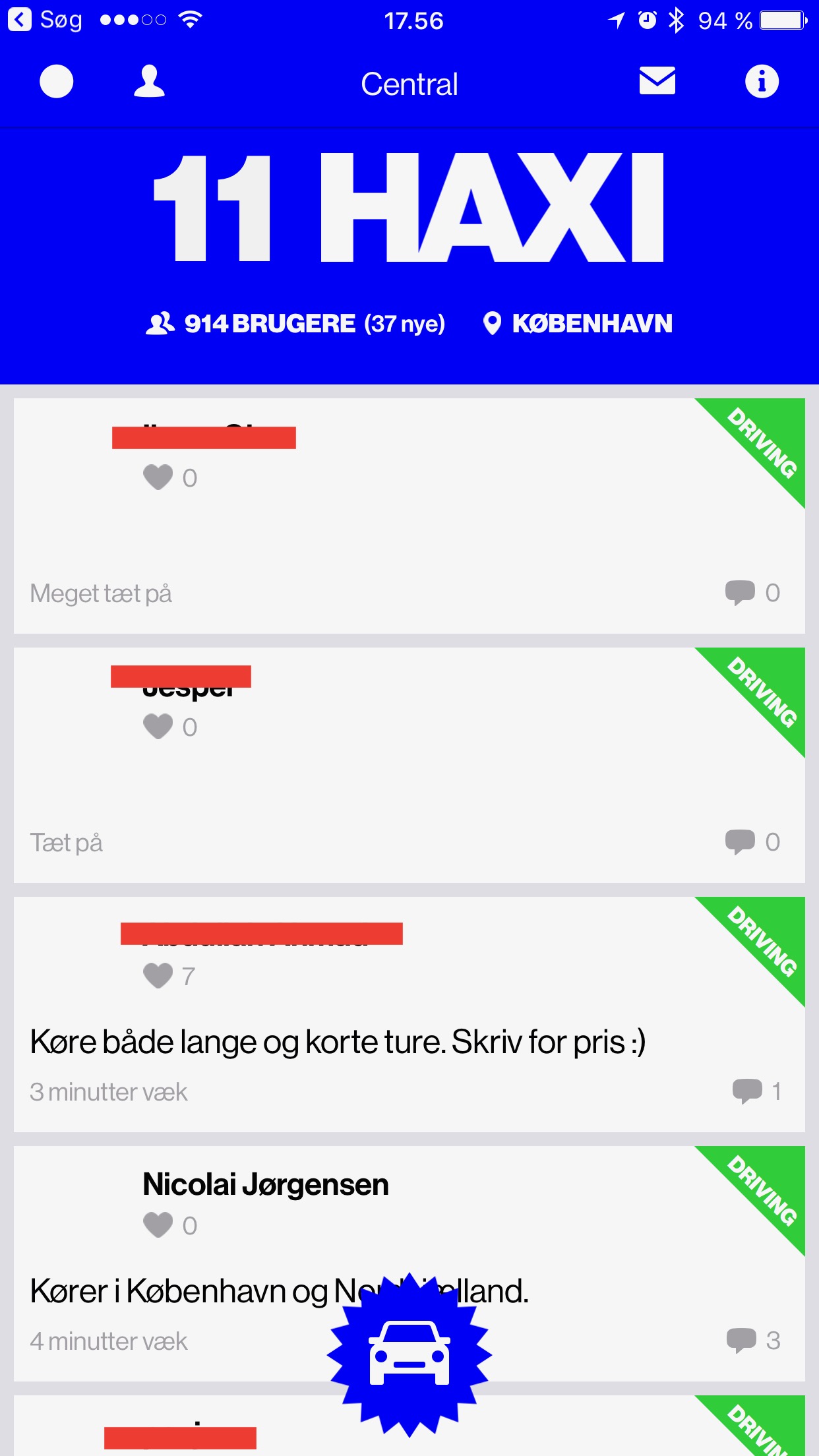This screenshot has height=1456, width=819.
Task: Like Nicolai Jørgensen's profile
Action: tap(158, 1225)
